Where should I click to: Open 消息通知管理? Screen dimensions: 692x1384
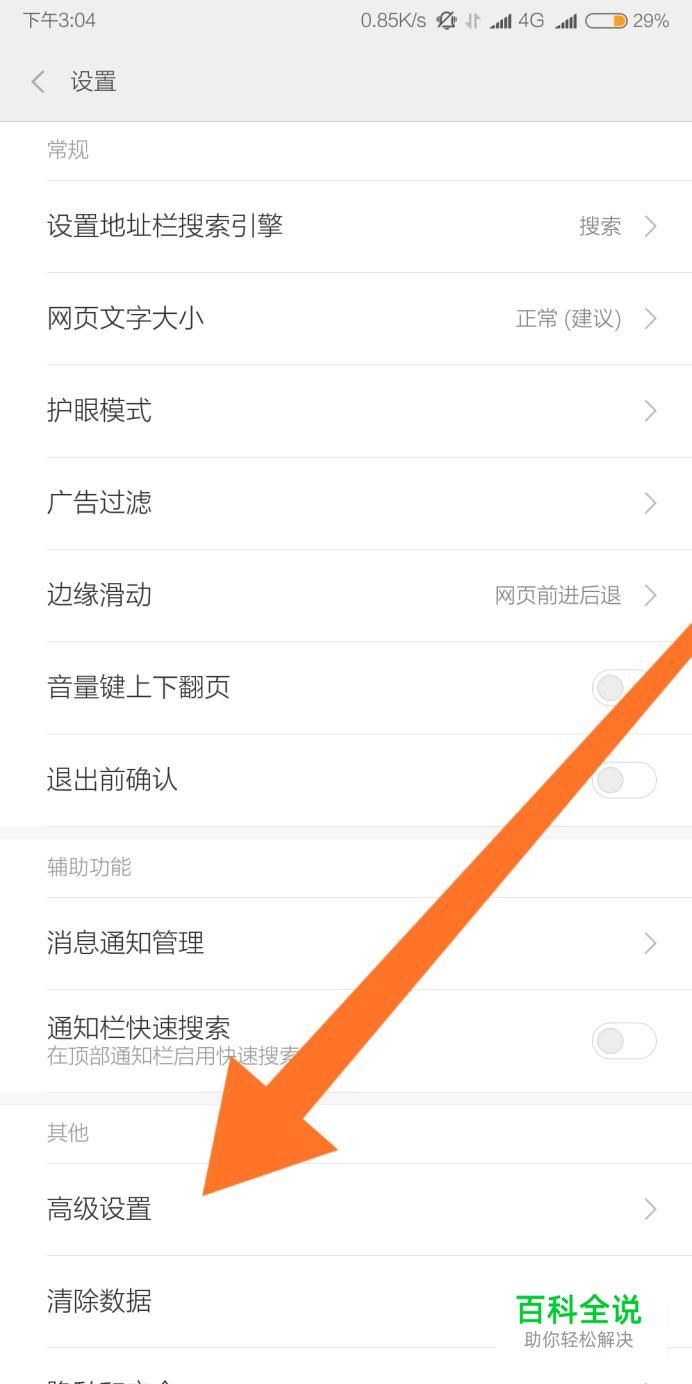tap(346, 943)
